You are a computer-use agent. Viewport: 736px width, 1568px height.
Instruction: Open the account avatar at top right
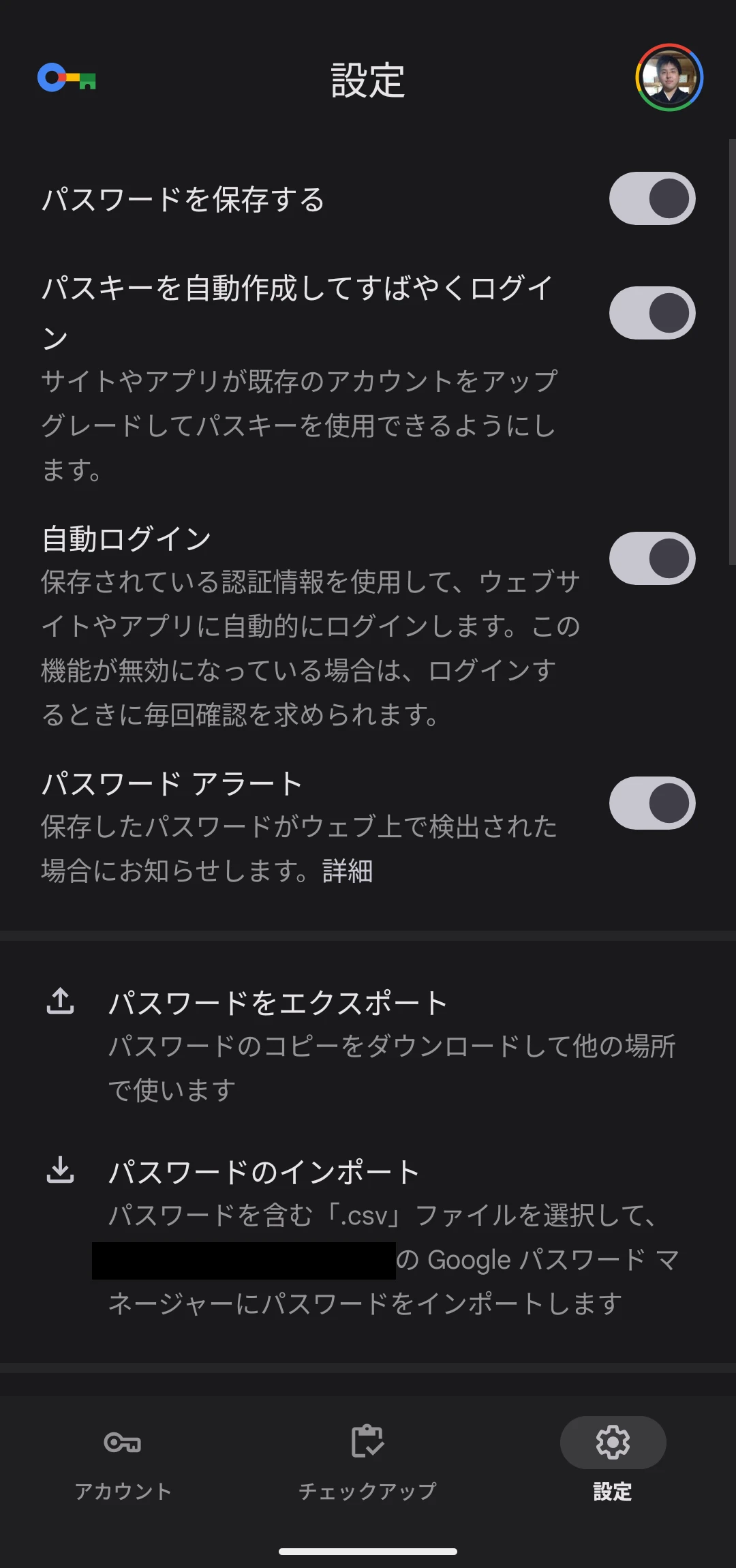[x=669, y=77]
